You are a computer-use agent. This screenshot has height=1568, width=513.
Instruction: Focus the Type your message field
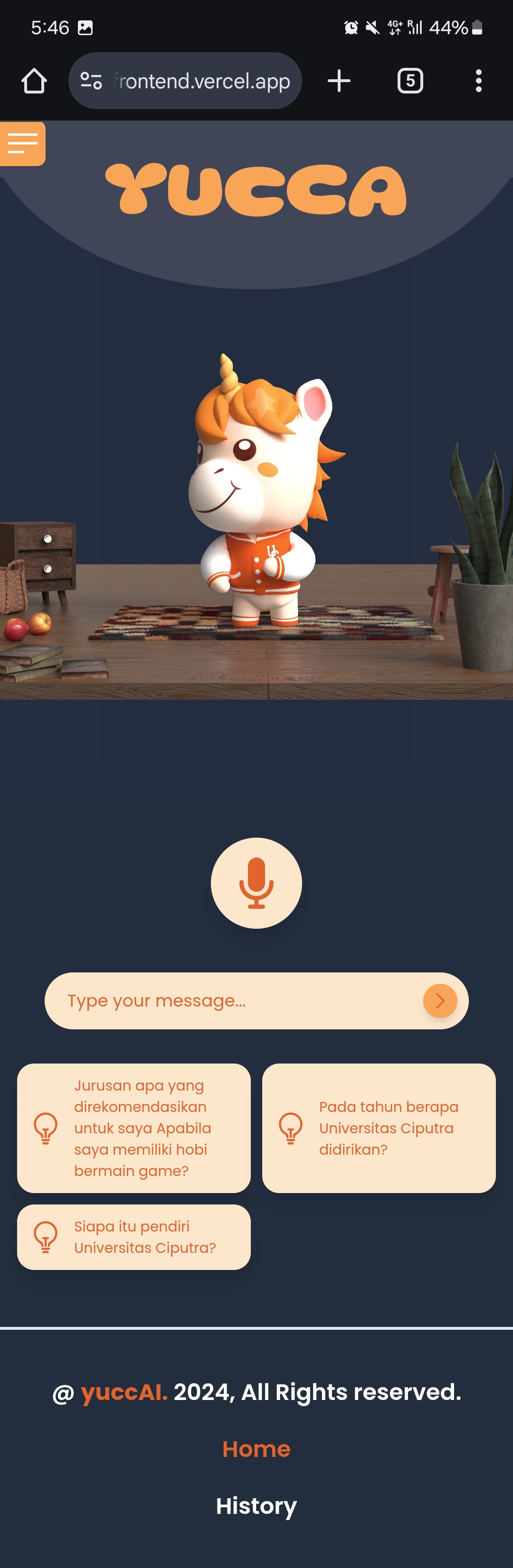coord(237,1001)
